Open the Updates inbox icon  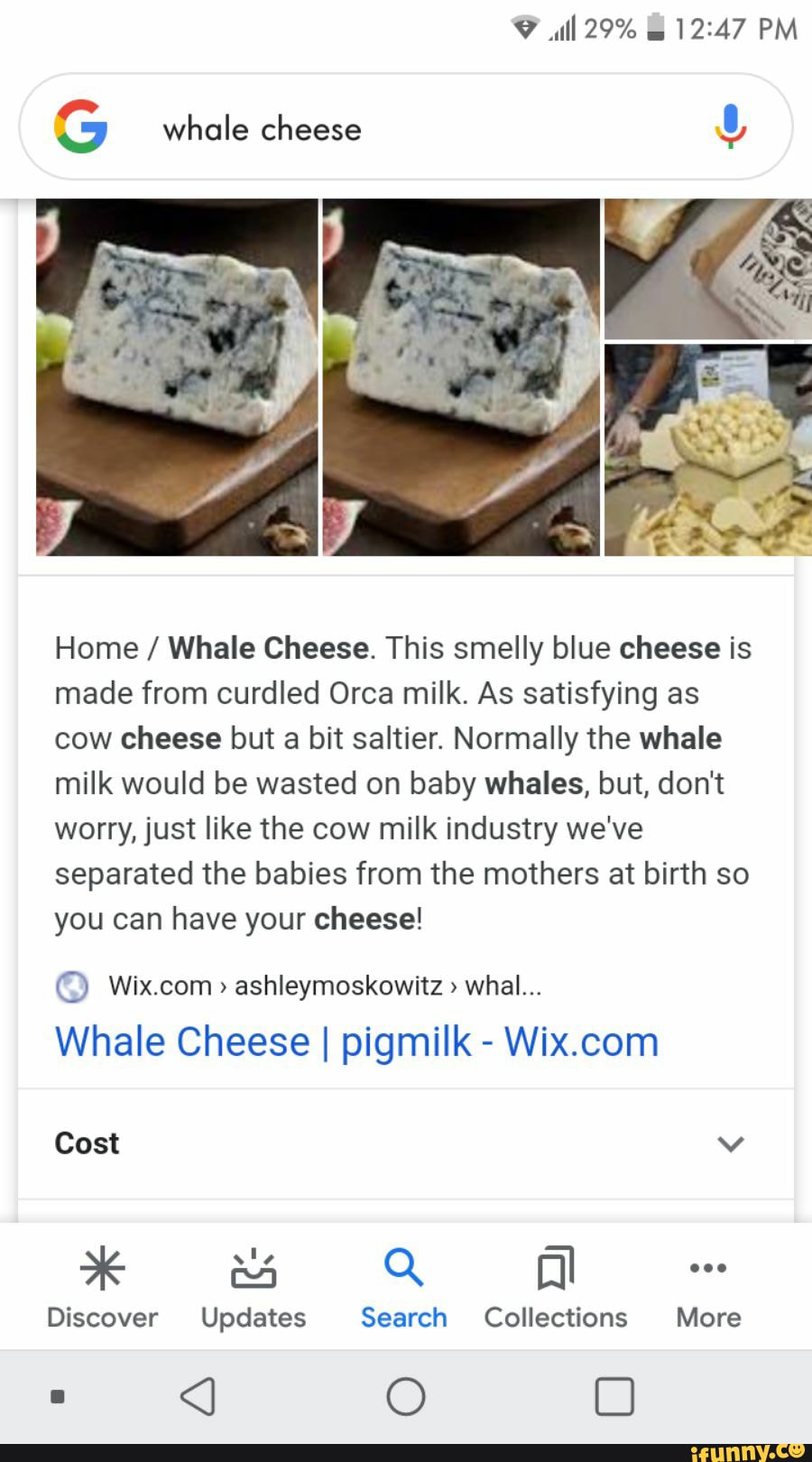tap(253, 1267)
